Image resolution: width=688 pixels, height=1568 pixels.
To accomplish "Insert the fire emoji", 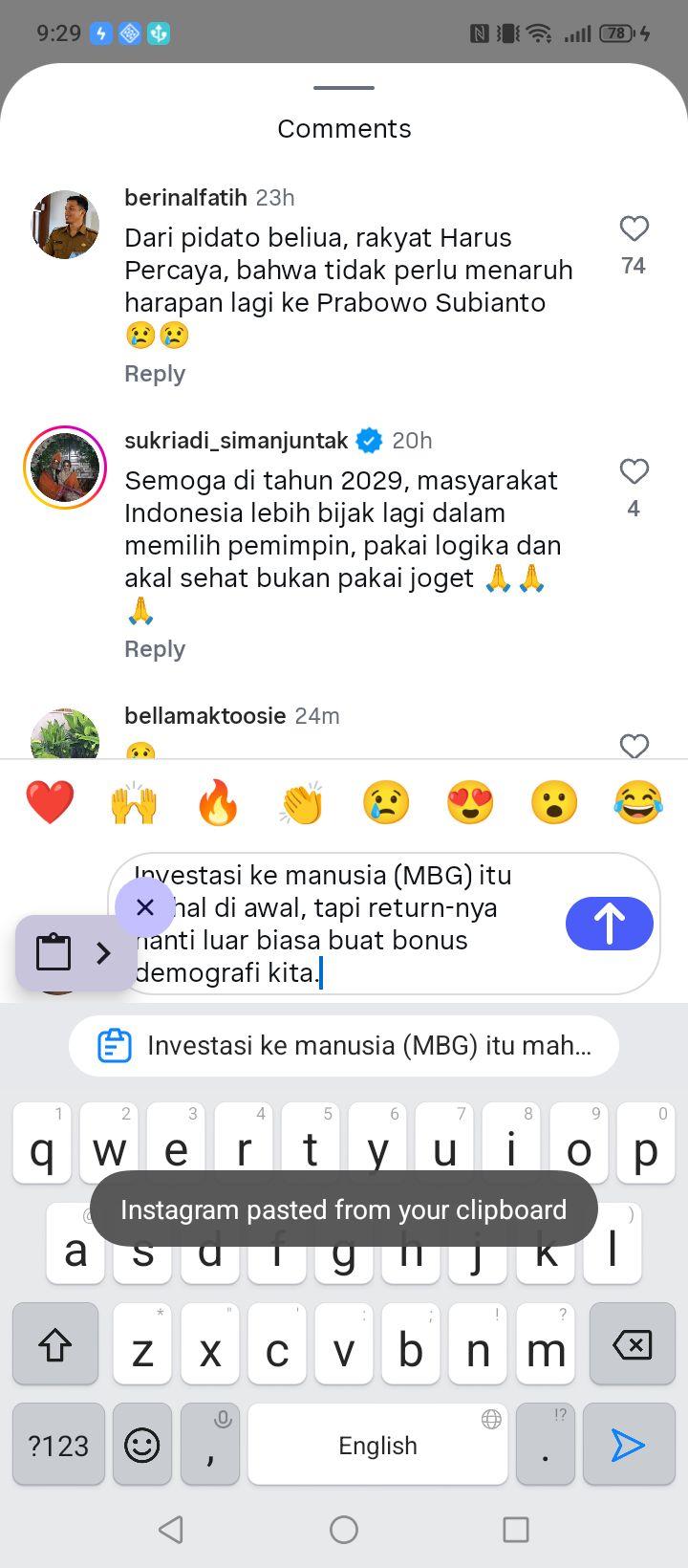I will pyautogui.click(x=218, y=802).
